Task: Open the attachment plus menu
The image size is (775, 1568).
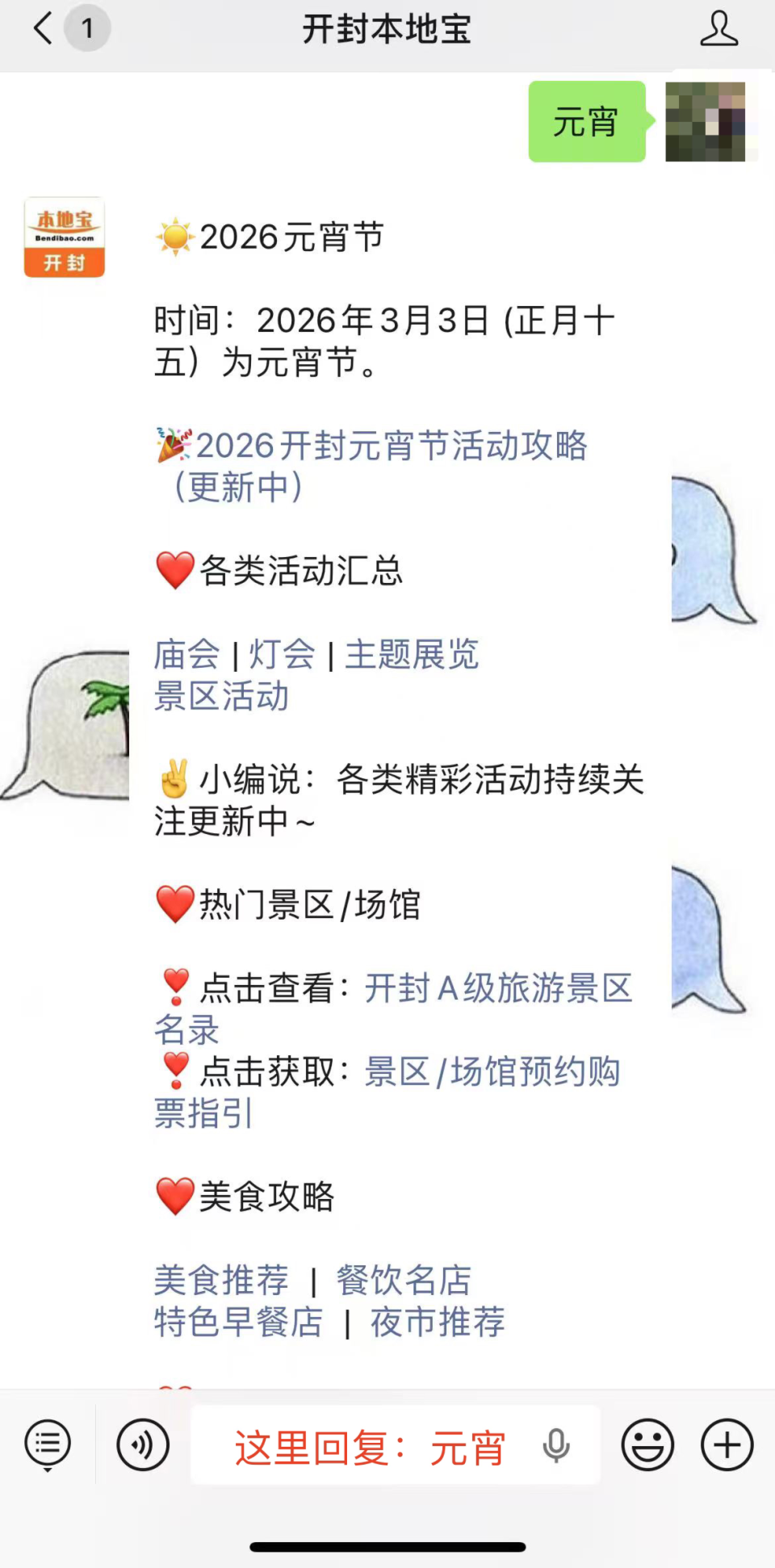Action: pyautogui.click(x=724, y=1444)
